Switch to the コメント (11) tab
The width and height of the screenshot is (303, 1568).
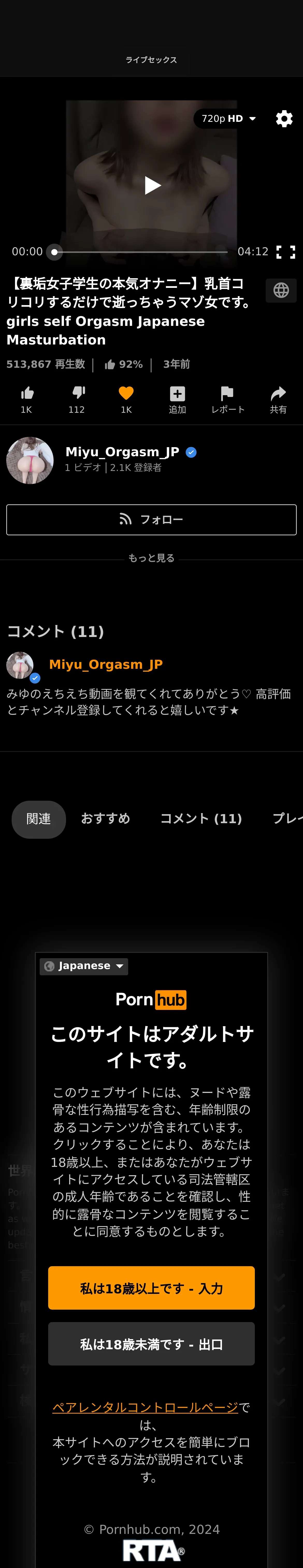201,819
